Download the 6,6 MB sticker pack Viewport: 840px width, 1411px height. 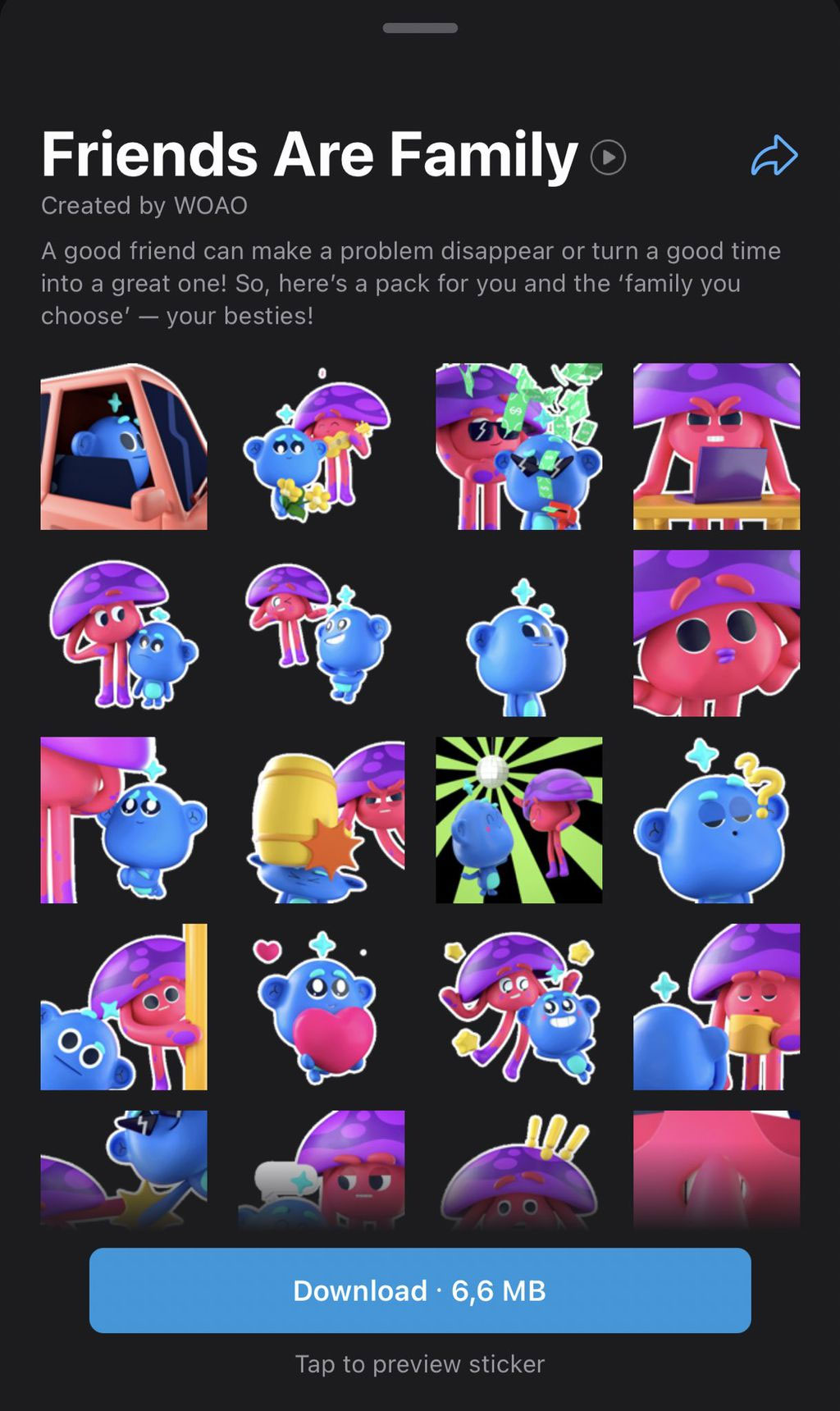420,1290
